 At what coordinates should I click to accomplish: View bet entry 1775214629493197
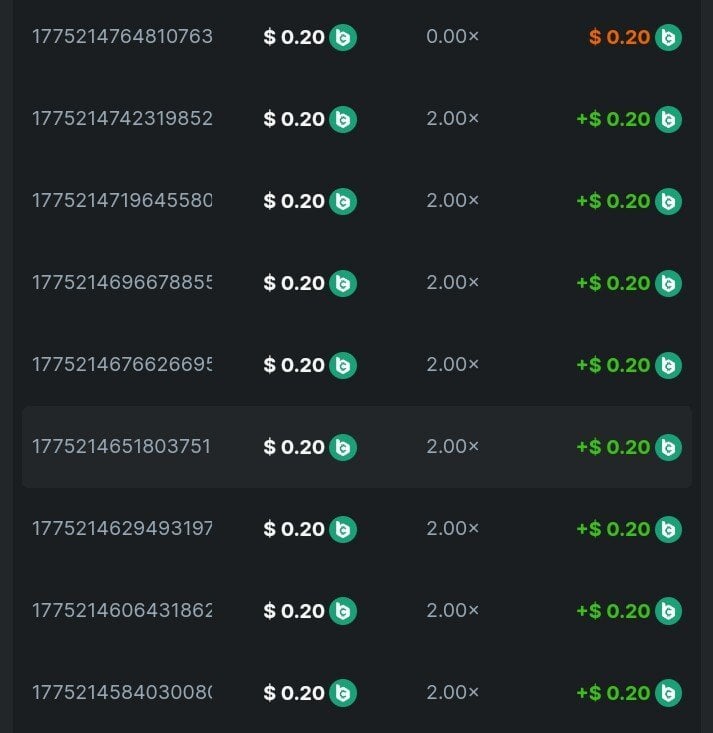click(x=122, y=529)
